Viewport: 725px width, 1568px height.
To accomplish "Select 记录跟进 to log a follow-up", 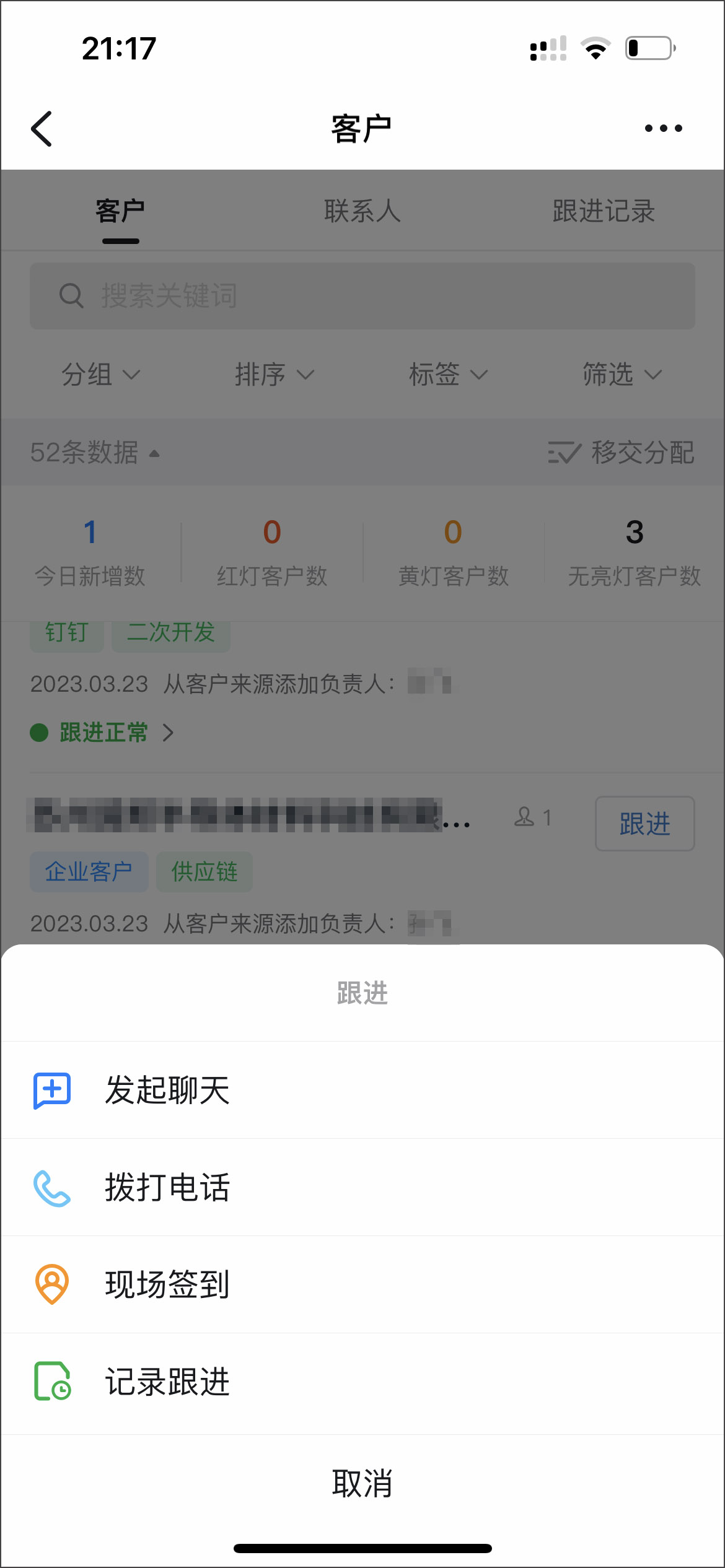I will [167, 1382].
